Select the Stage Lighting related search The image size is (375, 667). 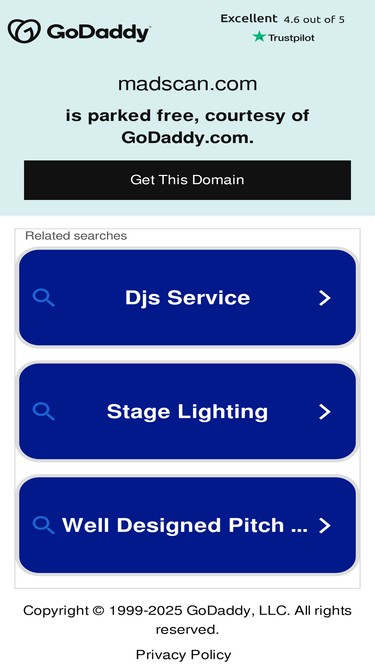point(187,411)
